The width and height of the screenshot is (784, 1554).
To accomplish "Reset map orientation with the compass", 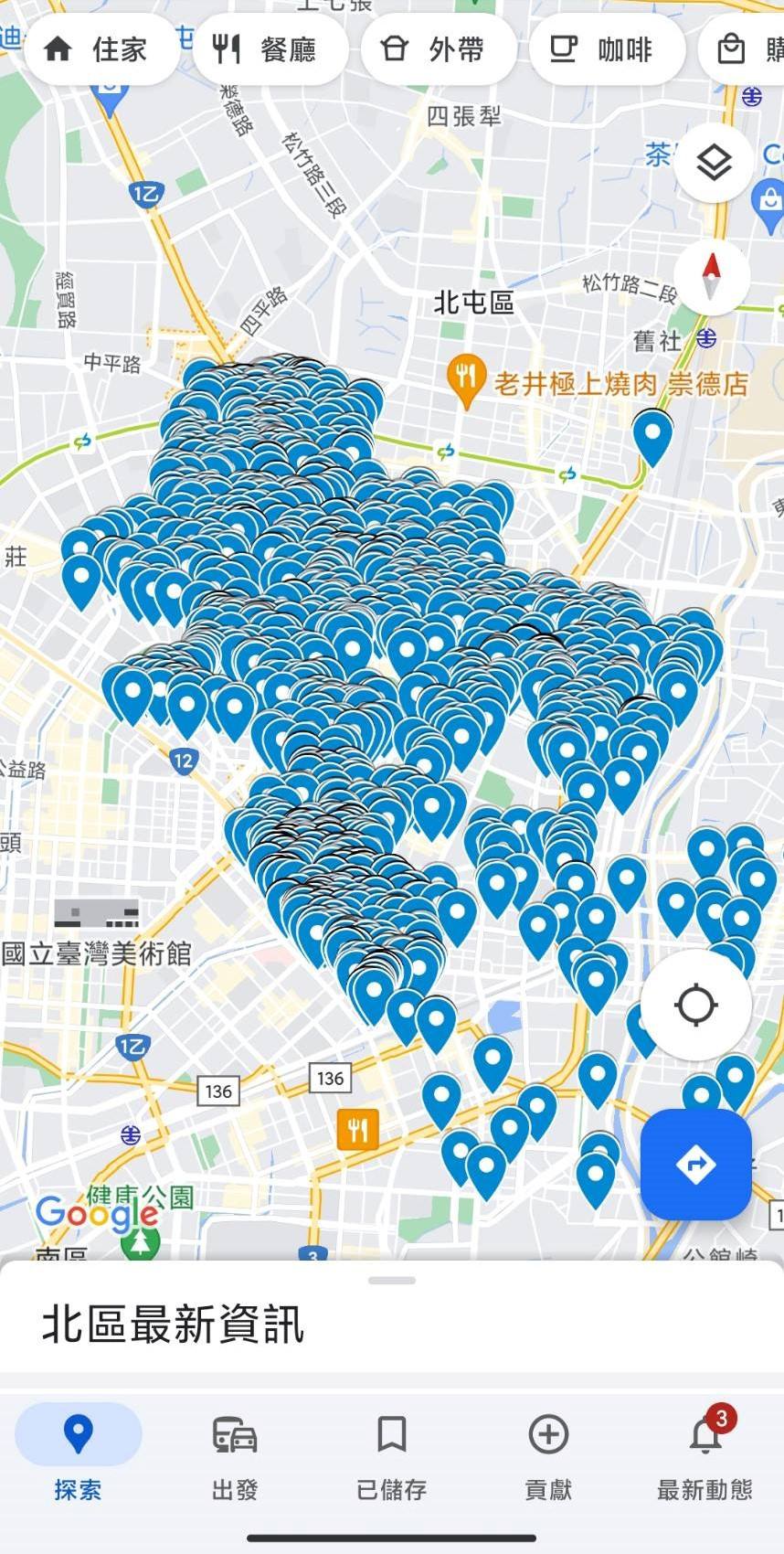I will tap(712, 275).
